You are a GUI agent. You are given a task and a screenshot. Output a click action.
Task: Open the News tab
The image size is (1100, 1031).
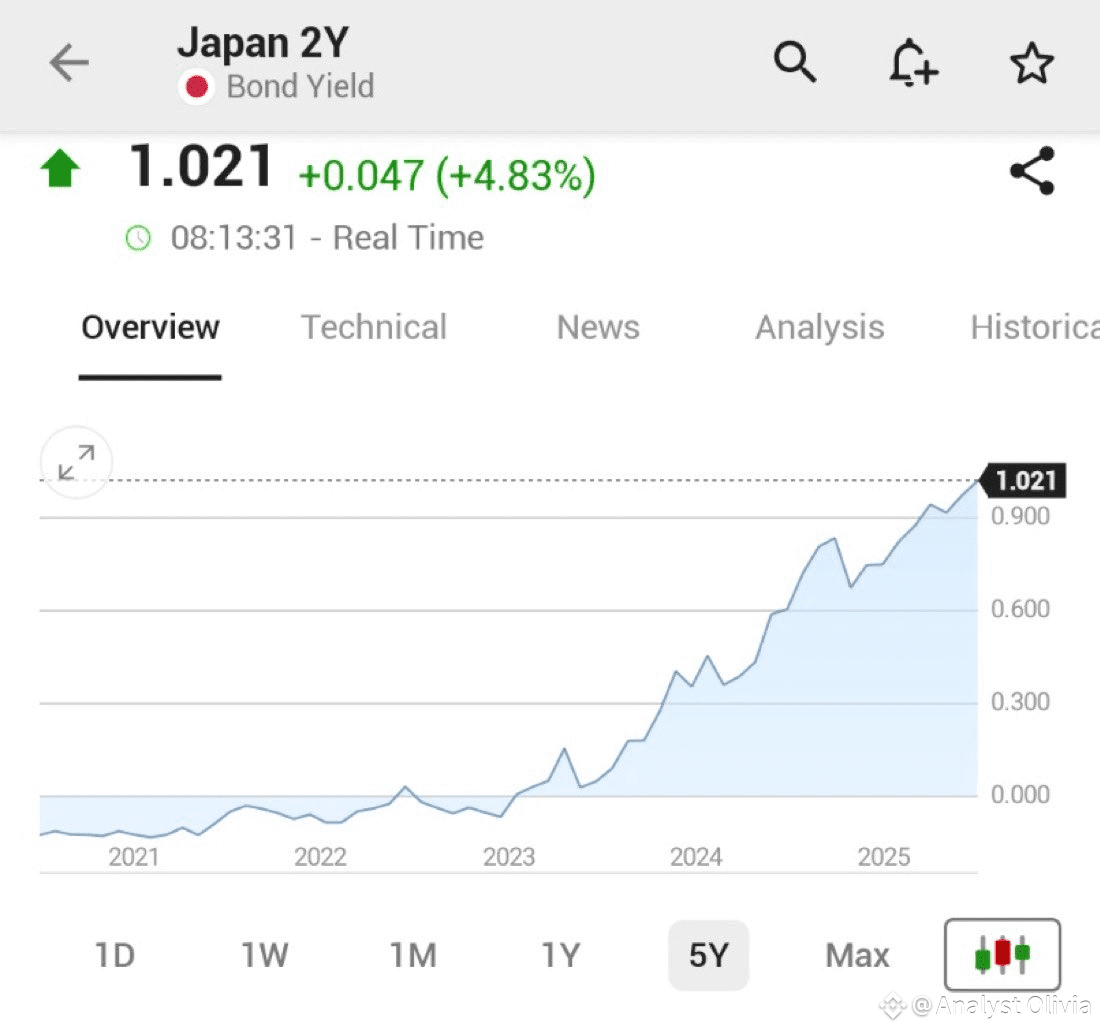point(598,327)
